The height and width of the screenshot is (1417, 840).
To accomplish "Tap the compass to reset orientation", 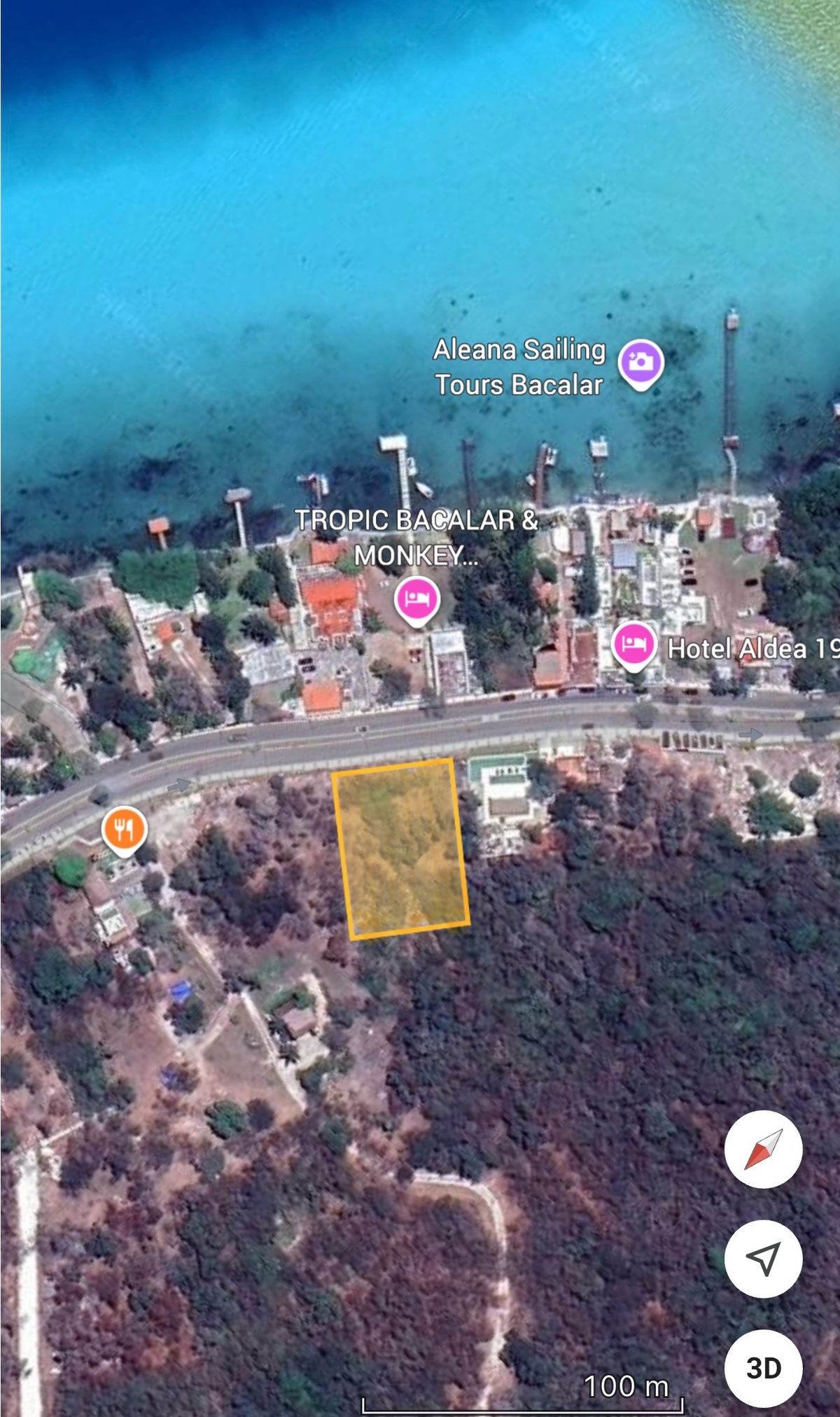I will 763,1150.
